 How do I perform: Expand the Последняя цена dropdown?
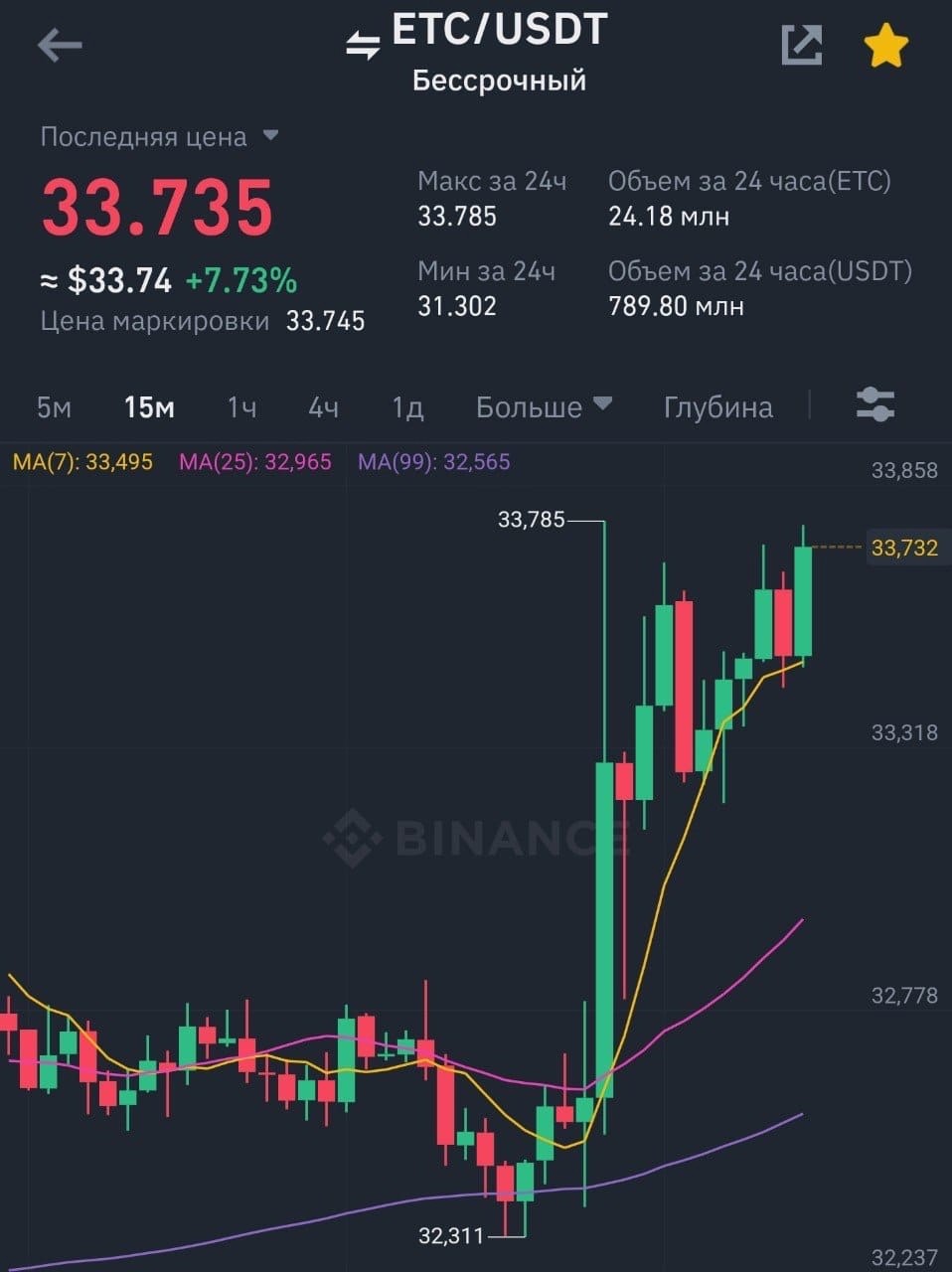(160, 137)
